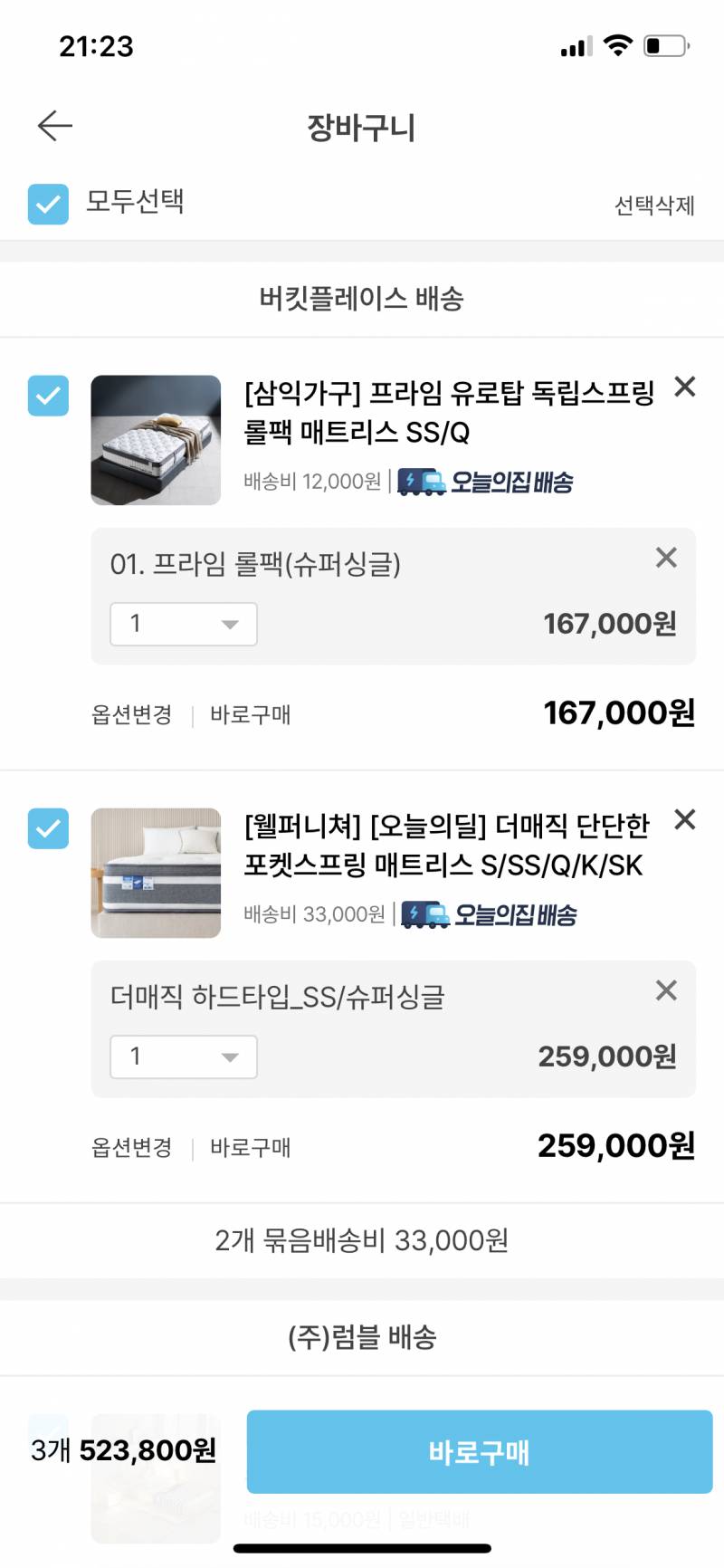
Task: Open the quantity dropdown for 프라임 롤팩
Action: pyautogui.click(x=183, y=624)
